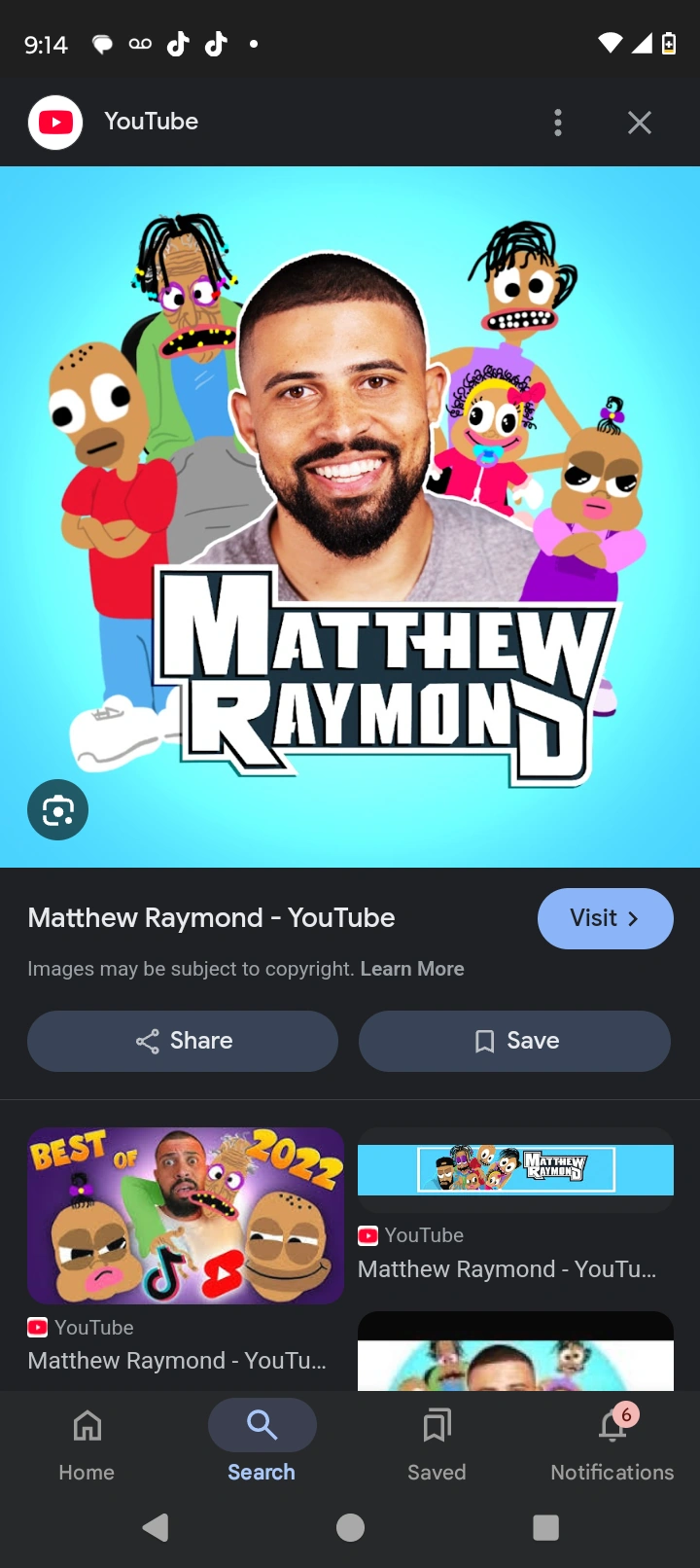Viewport: 700px width, 1568px height.
Task: Open the Notifications bell with badge
Action: point(612,1425)
